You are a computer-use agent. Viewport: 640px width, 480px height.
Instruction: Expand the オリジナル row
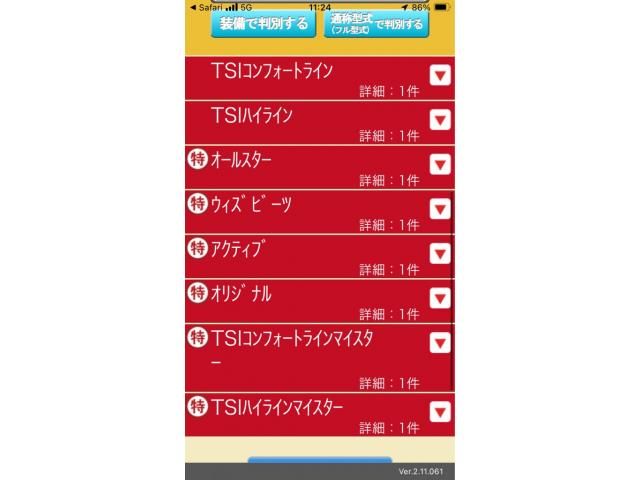click(440, 298)
